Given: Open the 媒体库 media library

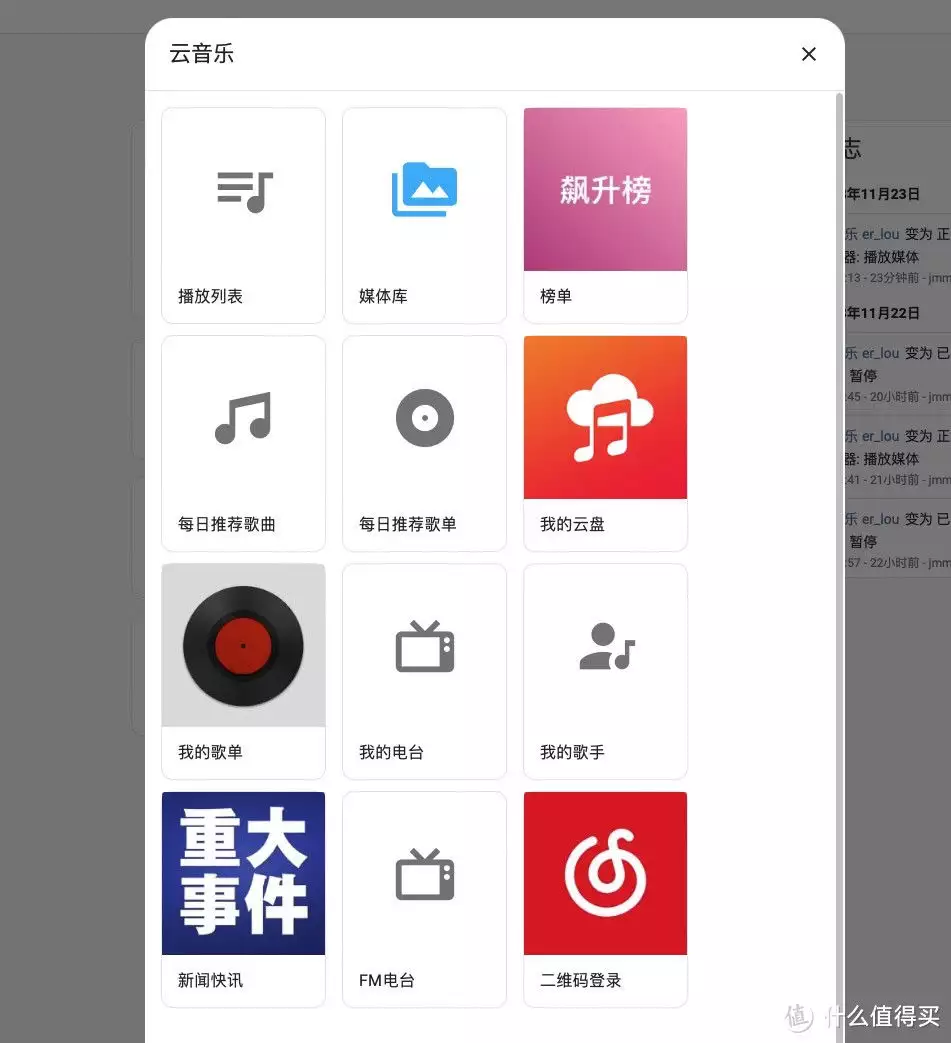Looking at the screenshot, I should click(x=424, y=215).
